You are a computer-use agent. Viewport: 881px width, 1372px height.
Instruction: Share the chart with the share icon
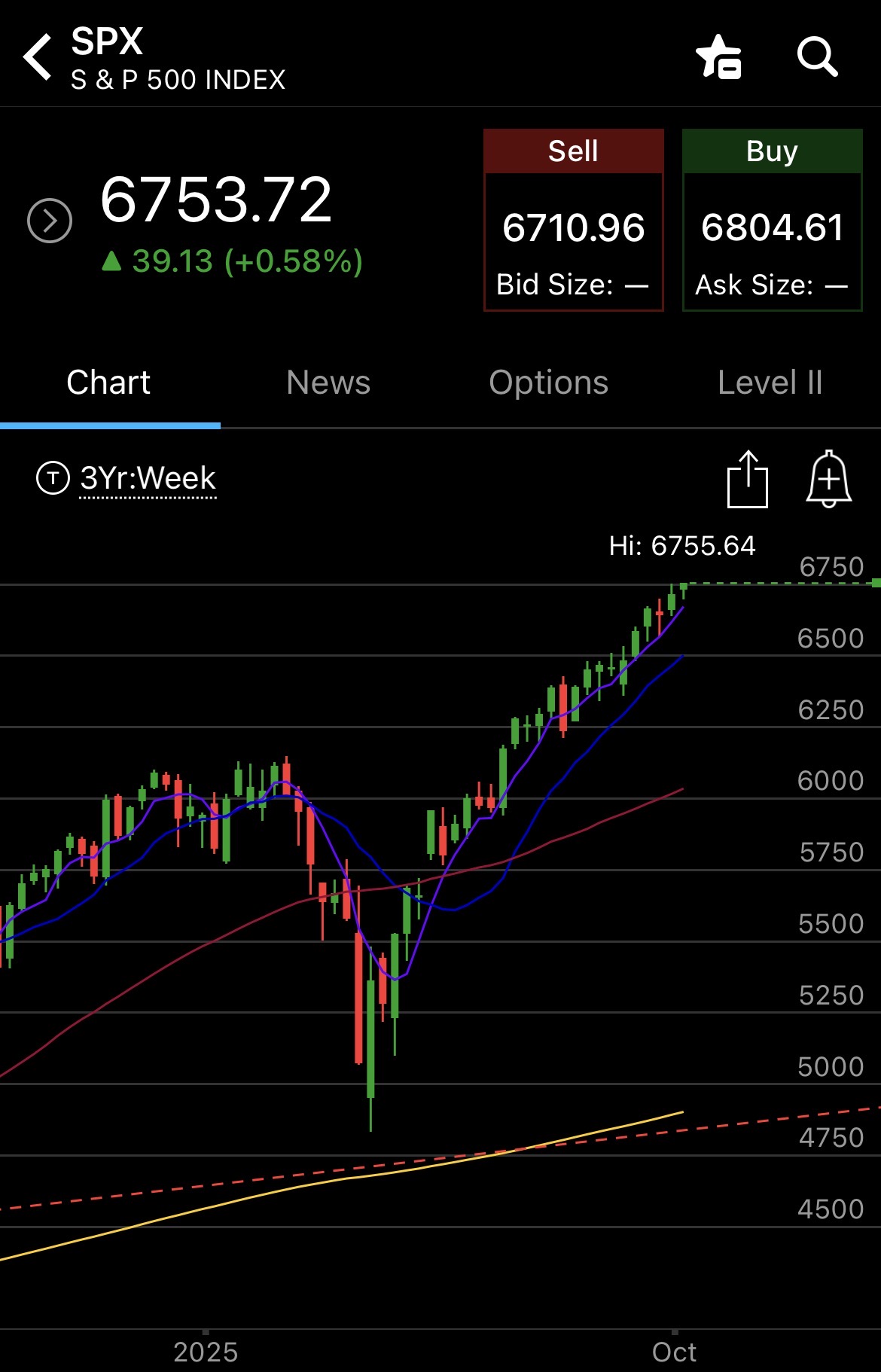tap(748, 479)
